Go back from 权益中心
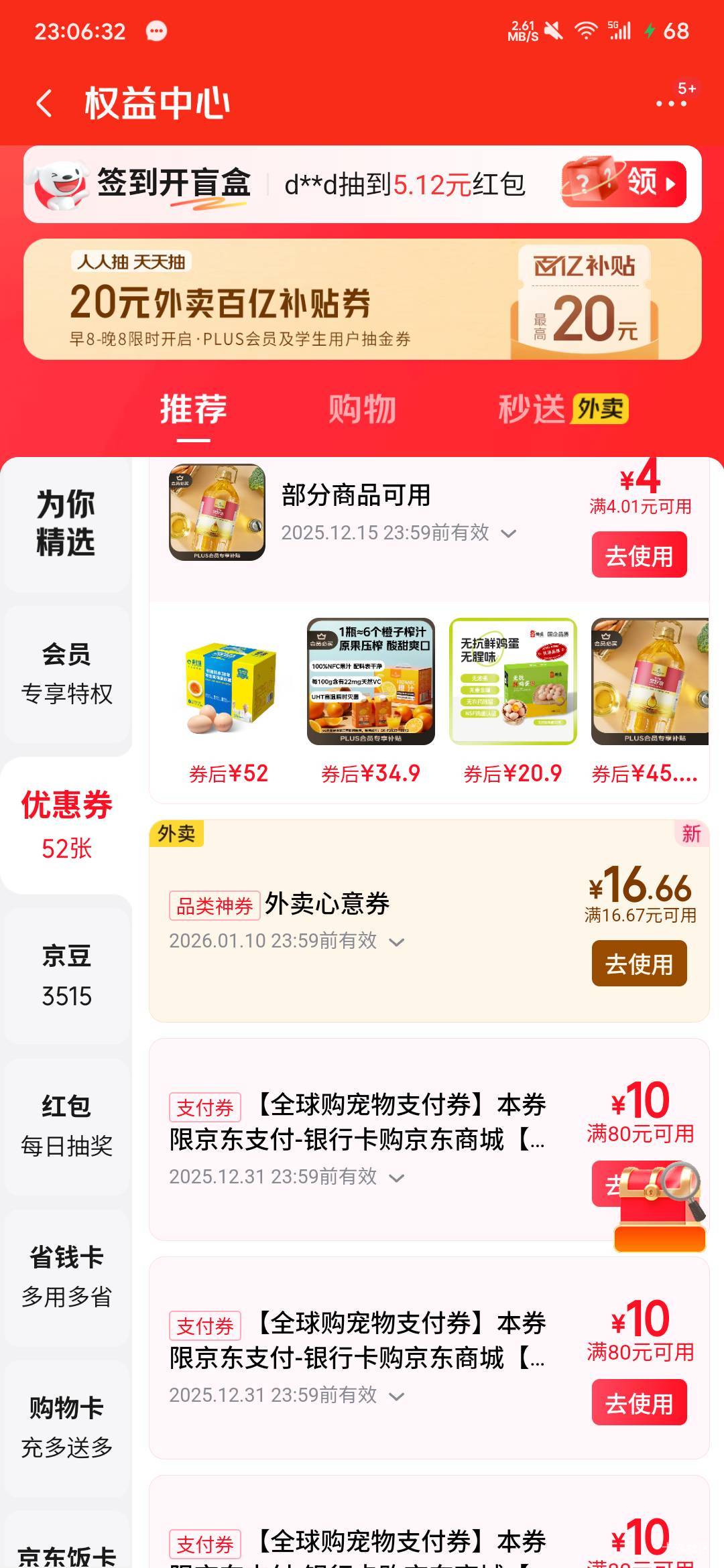The height and width of the screenshot is (1568, 724). [x=44, y=104]
